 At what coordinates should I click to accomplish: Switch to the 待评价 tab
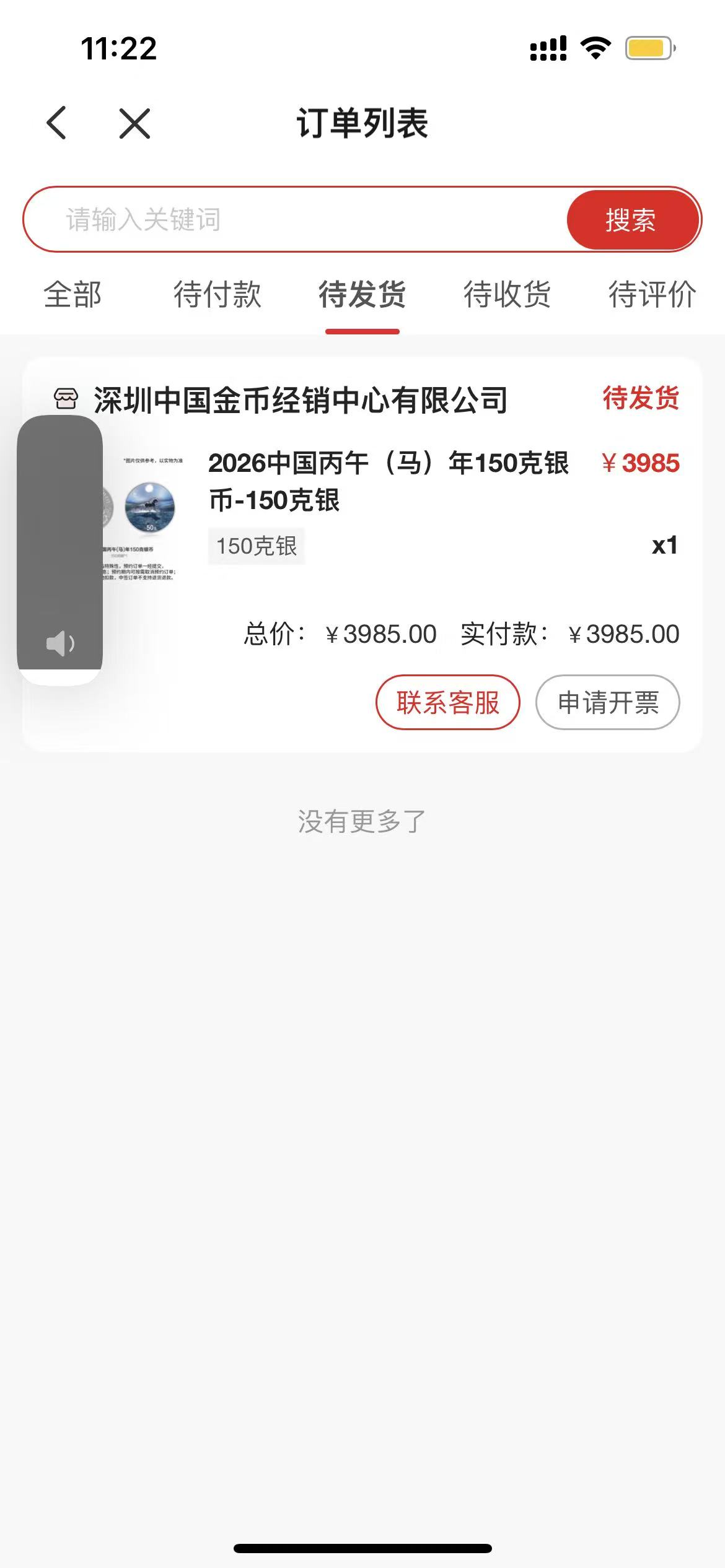pyautogui.click(x=652, y=294)
